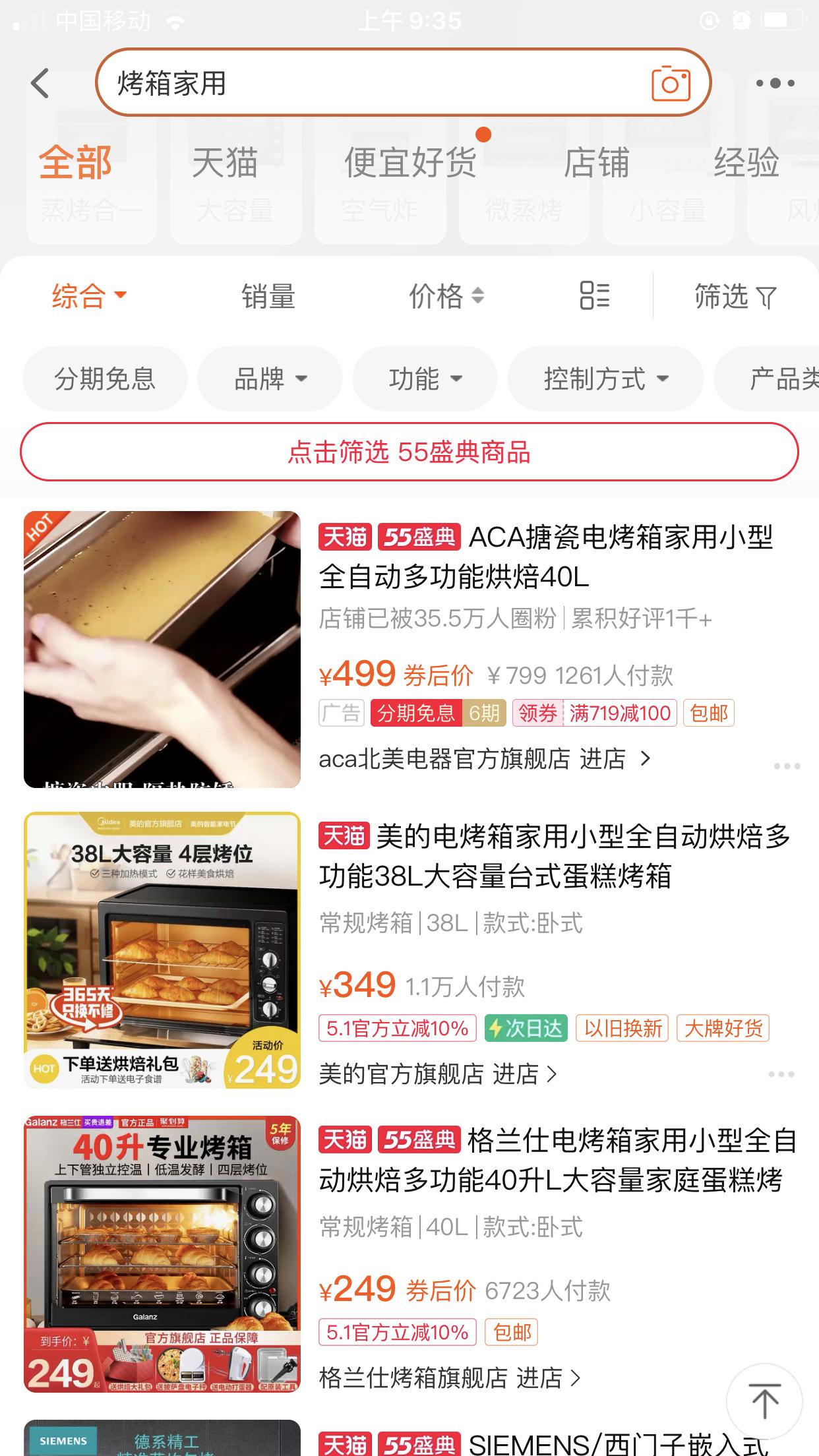The height and width of the screenshot is (1456, 819).
Task: Tap 点击筛选 55盛典商品 banner
Action: tap(409, 454)
